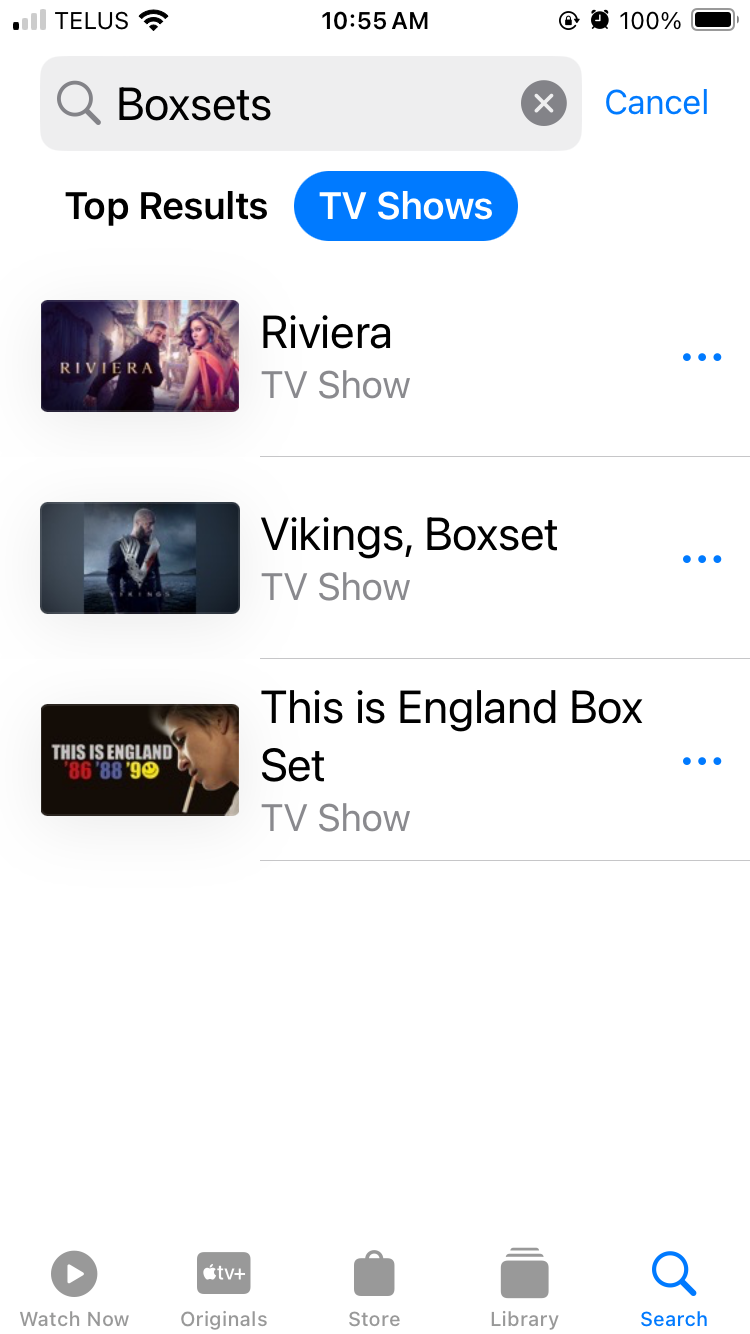Open the Store tab

[374, 1289]
